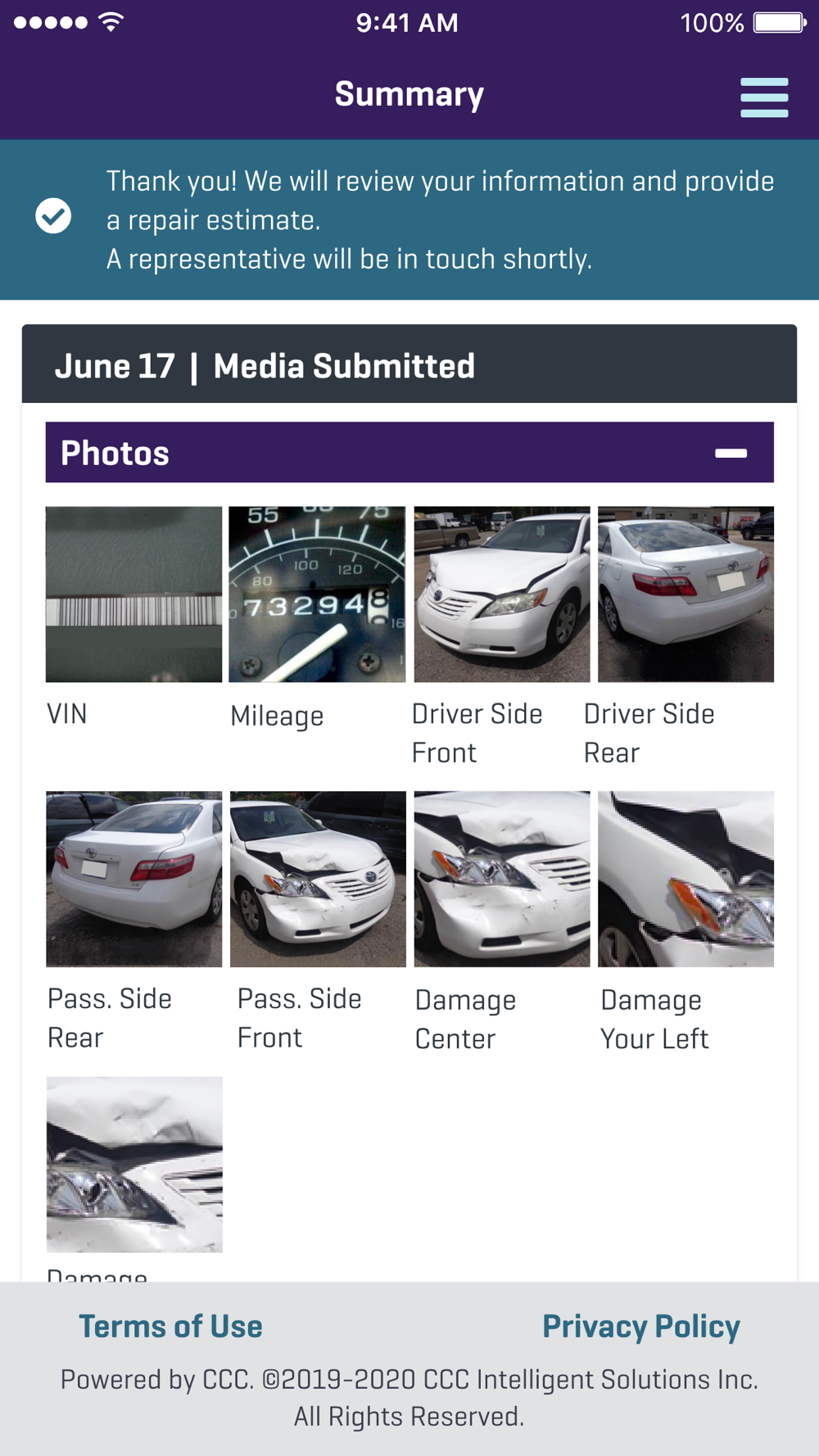Open the Damage Center photo
The image size is (819, 1456).
click(x=501, y=879)
